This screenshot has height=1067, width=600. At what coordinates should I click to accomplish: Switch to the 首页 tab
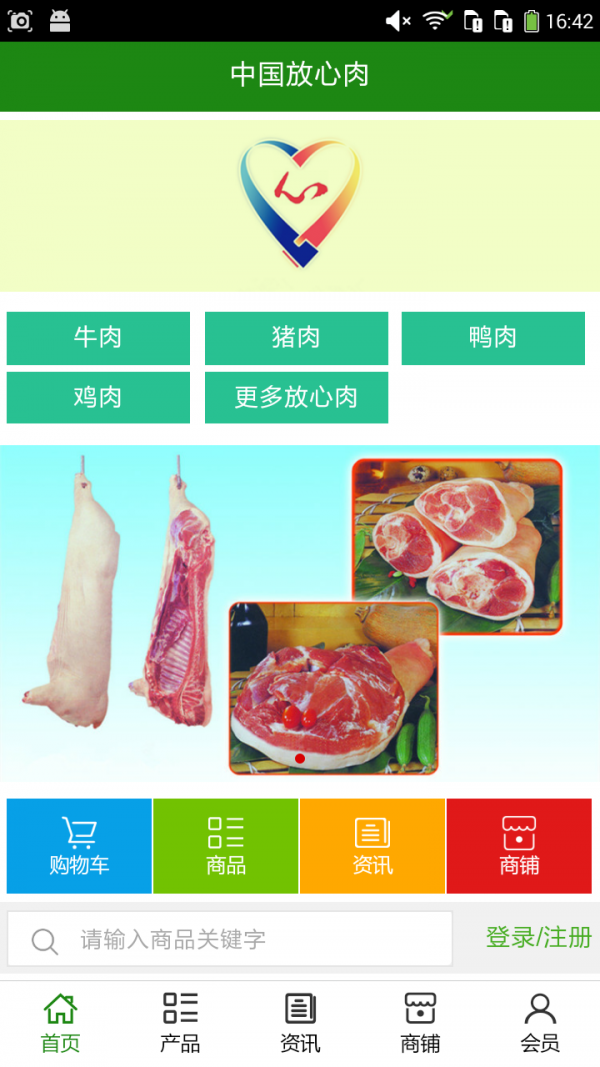[x=60, y=1023]
